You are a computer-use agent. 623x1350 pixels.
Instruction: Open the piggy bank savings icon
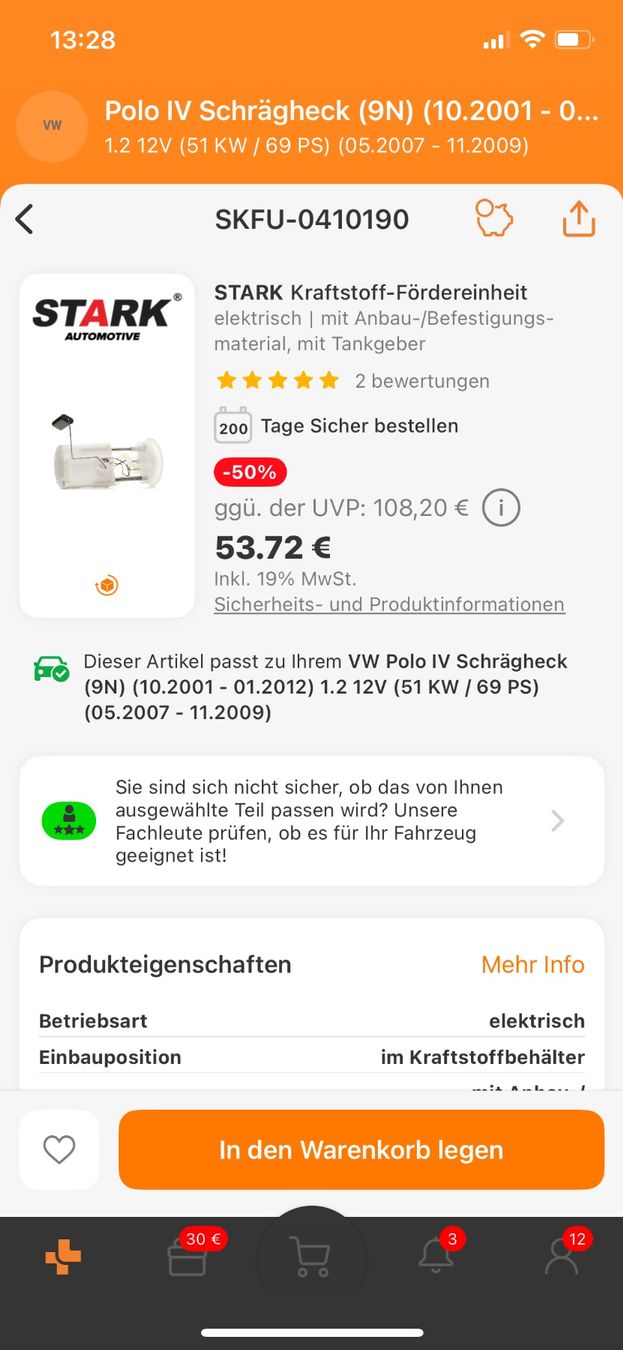(493, 219)
